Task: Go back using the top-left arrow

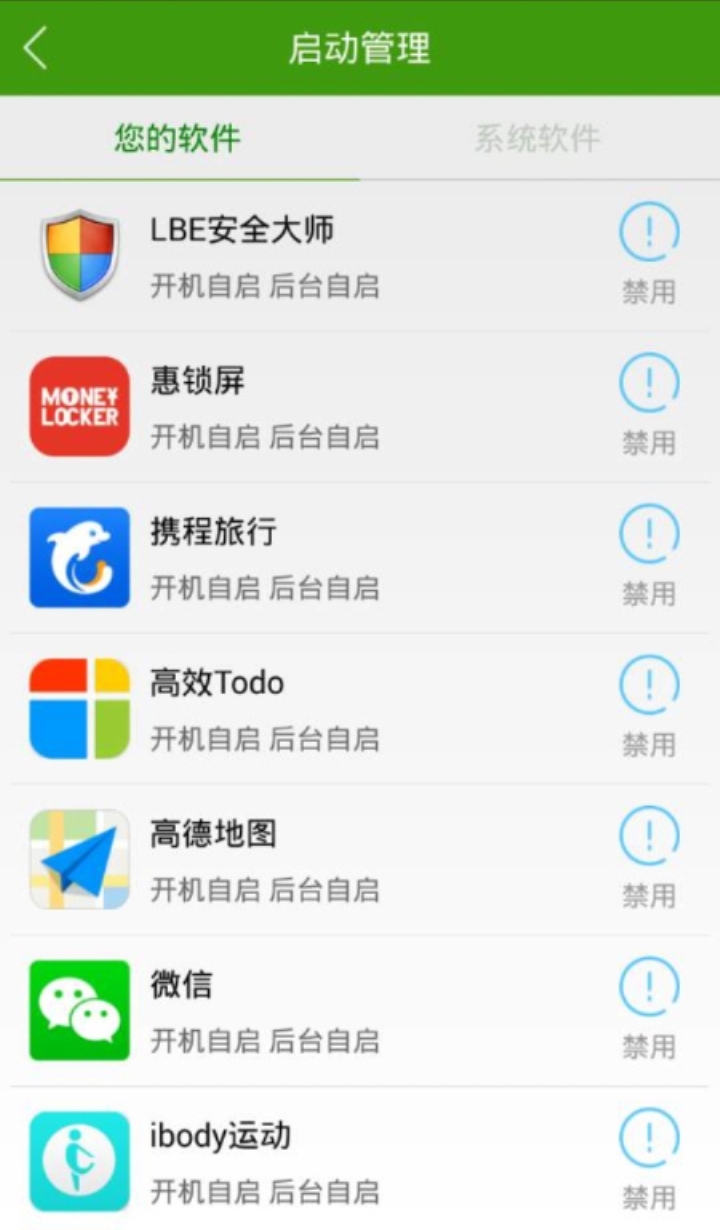Action: [36, 48]
